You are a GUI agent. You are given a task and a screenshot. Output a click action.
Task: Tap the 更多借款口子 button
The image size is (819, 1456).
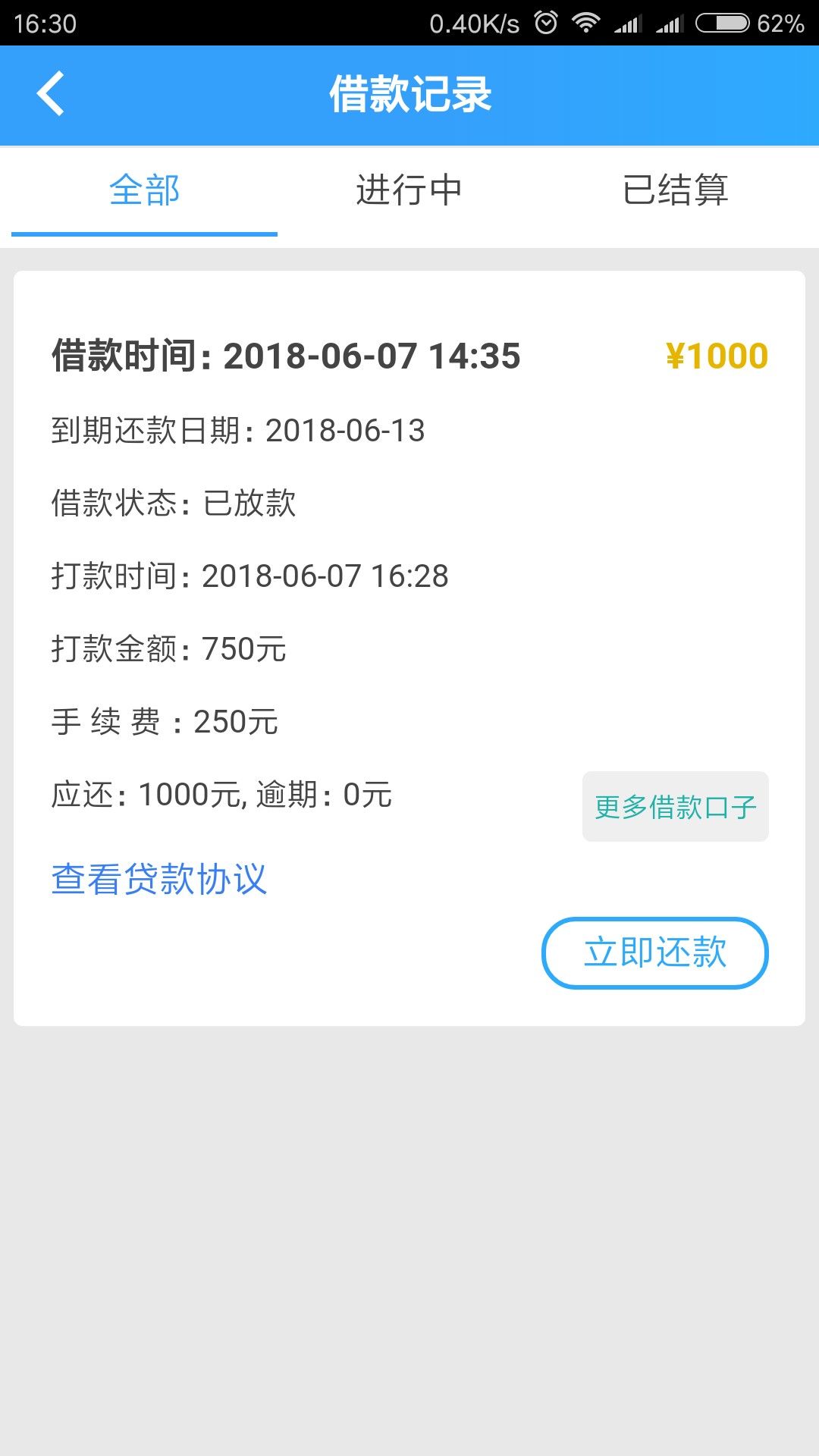click(x=675, y=807)
